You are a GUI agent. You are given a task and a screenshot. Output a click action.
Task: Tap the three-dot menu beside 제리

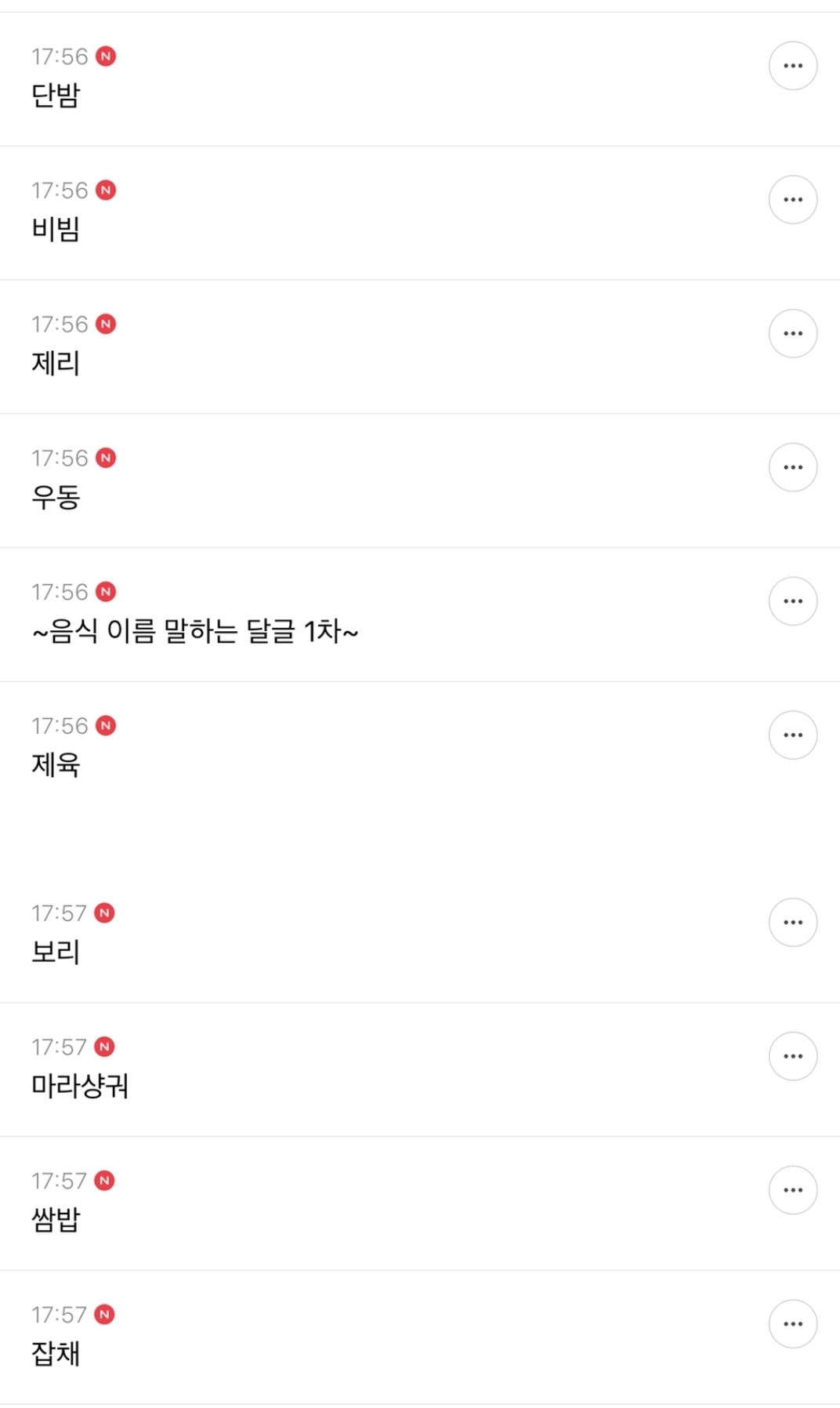(x=793, y=334)
